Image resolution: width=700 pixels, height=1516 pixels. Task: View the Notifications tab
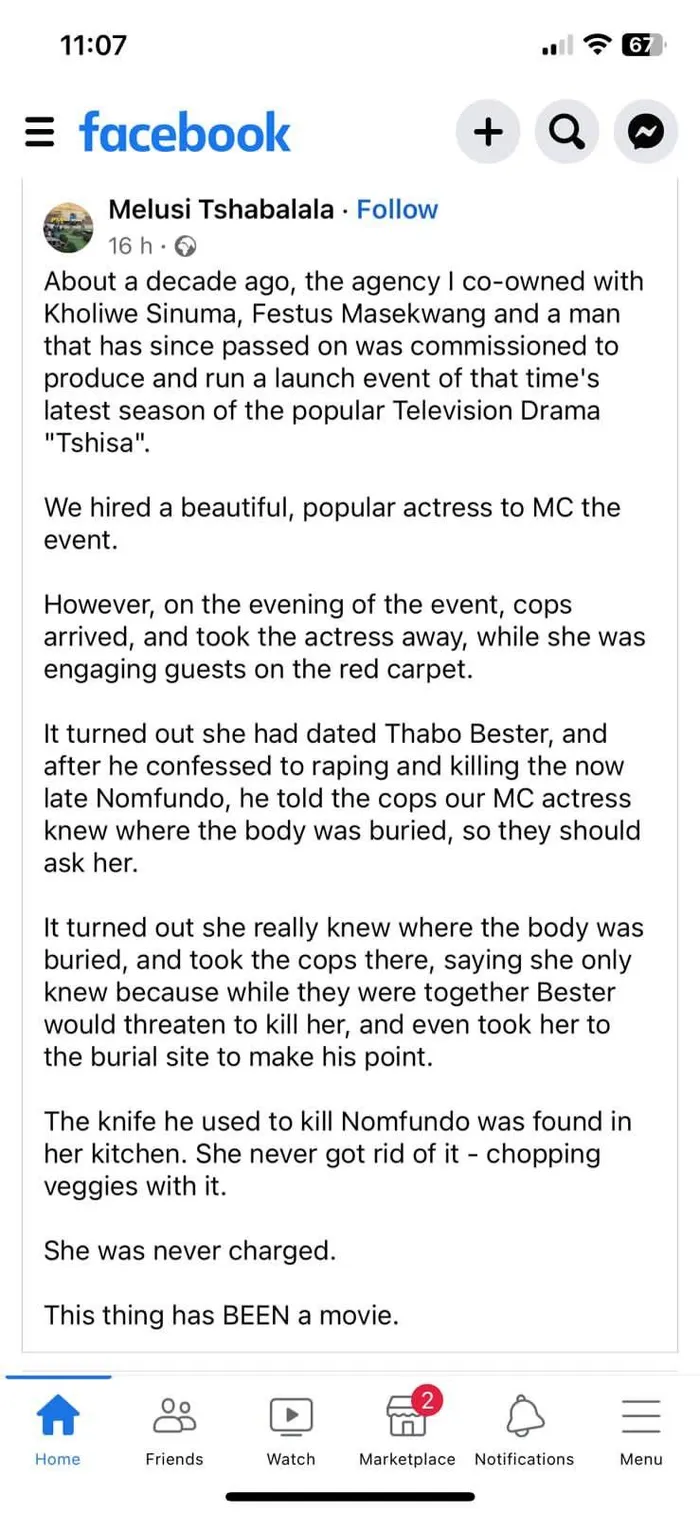[x=524, y=1430]
